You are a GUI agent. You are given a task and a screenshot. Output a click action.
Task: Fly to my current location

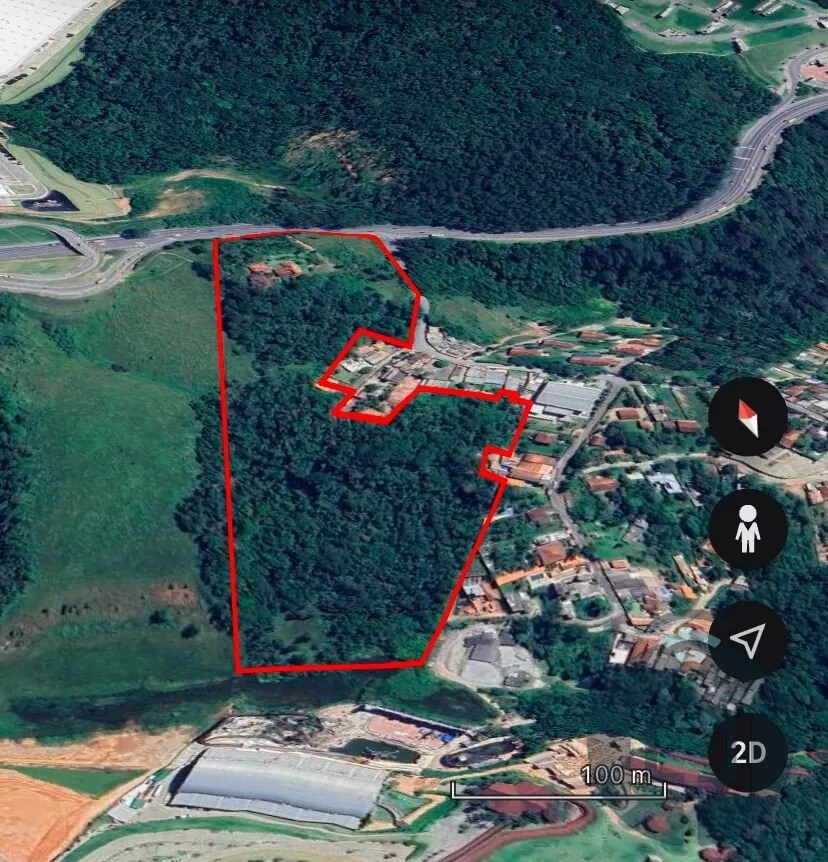[747, 641]
